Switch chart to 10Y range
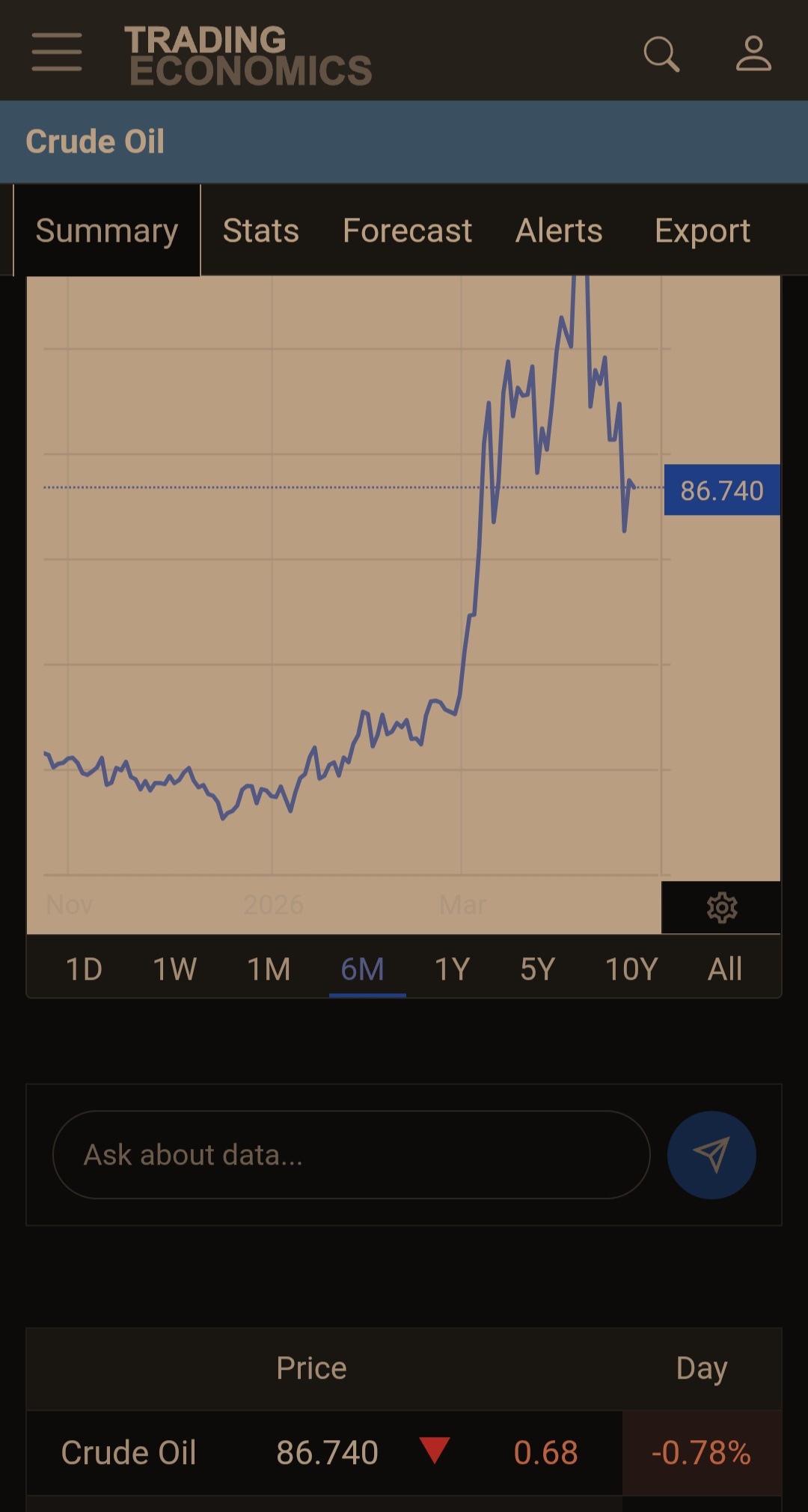 pos(631,969)
